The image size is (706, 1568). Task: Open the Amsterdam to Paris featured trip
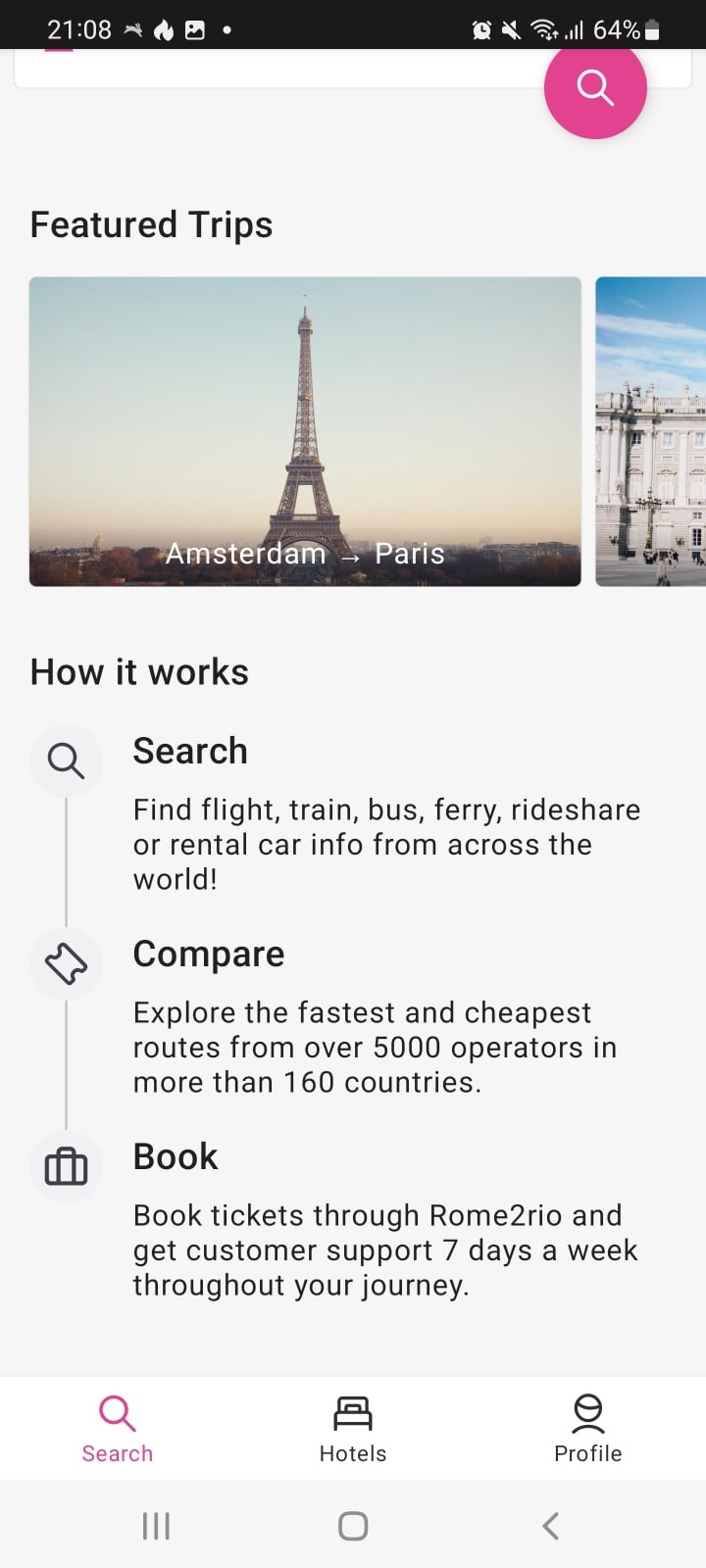[x=305, y=431]
